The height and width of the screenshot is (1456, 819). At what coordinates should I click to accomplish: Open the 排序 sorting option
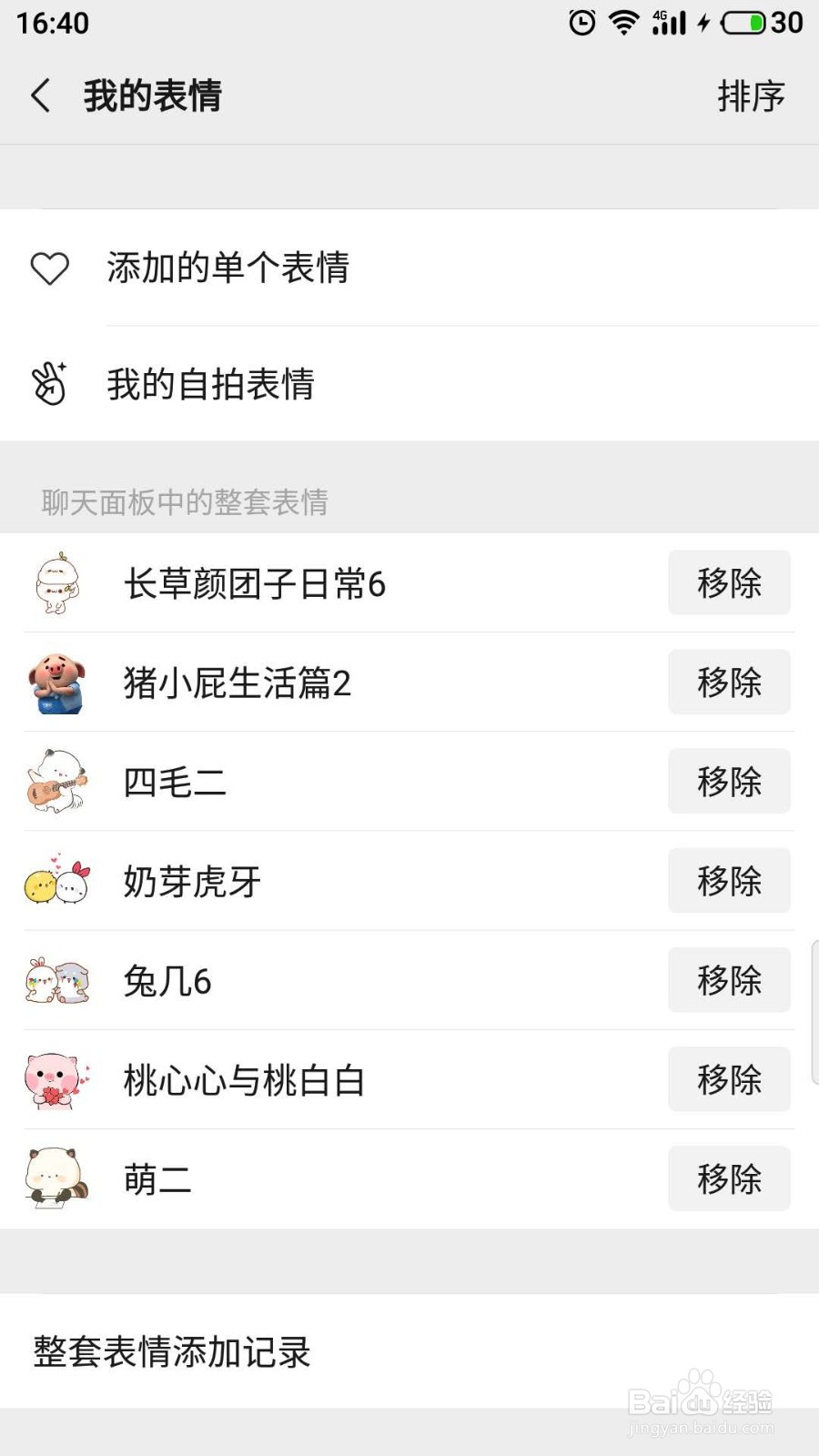click(x=749, y=94)
